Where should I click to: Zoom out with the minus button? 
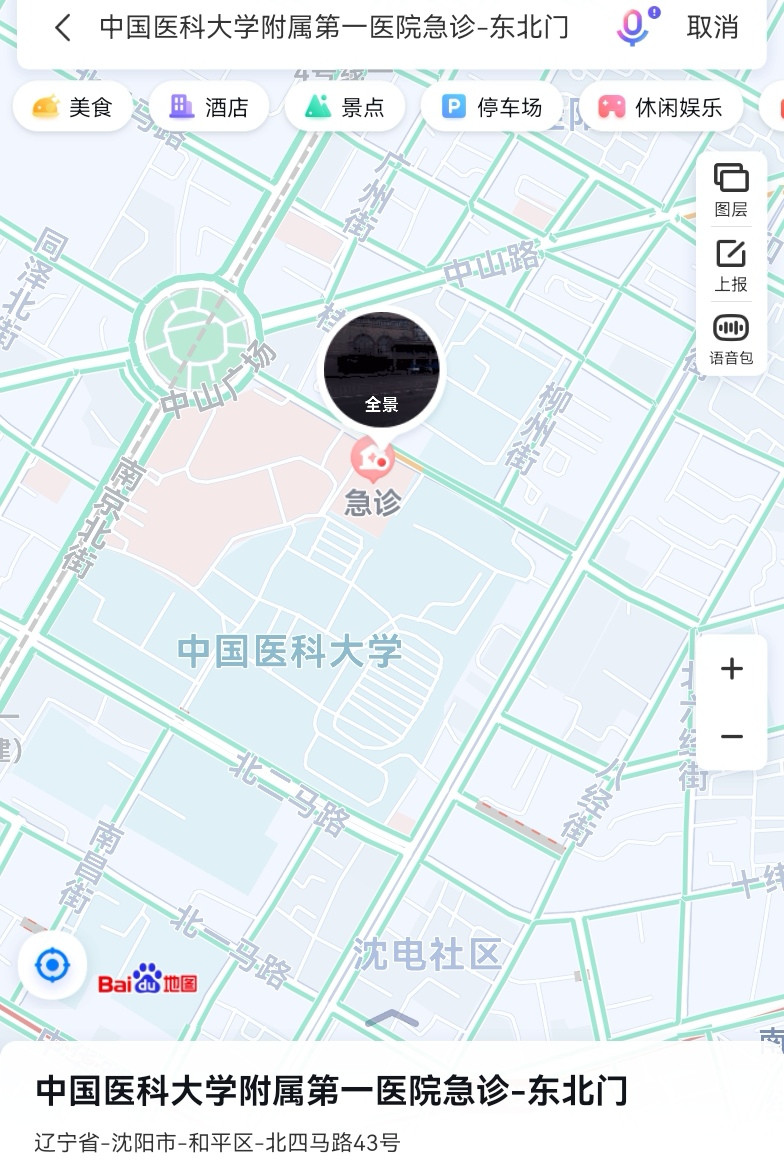[732, 737]
